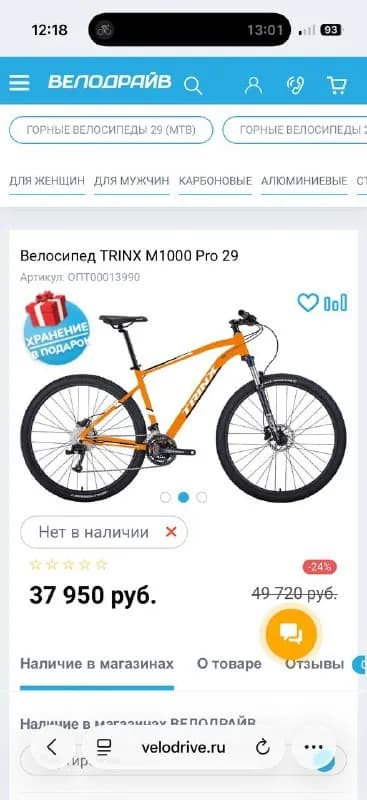This screenshot has width=367, height=800.
Task: Open site search magnifier icon
Action: pyautogui.click(x=192, y=85)
